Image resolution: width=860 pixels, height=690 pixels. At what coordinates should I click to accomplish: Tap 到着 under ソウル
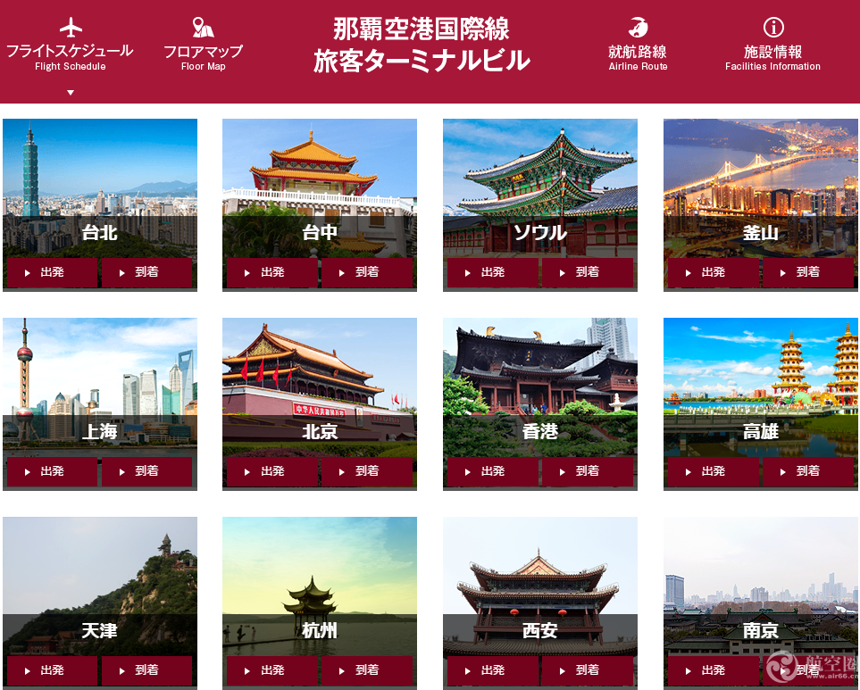pos(587,272)
